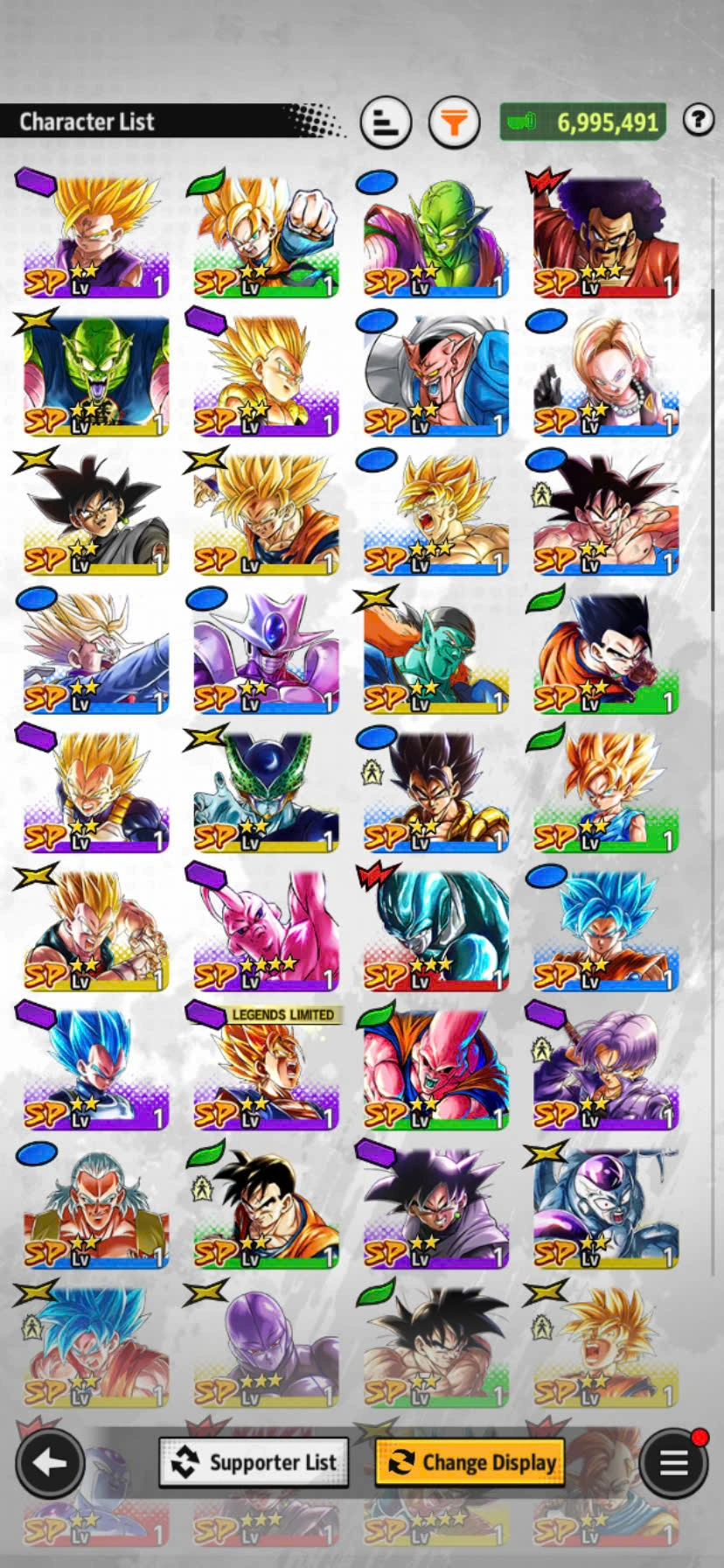Image resolution: width=724 pixels, height=1568 pixels.
Task: Open the metallic teal Cooler card
Action: point(435,929)
